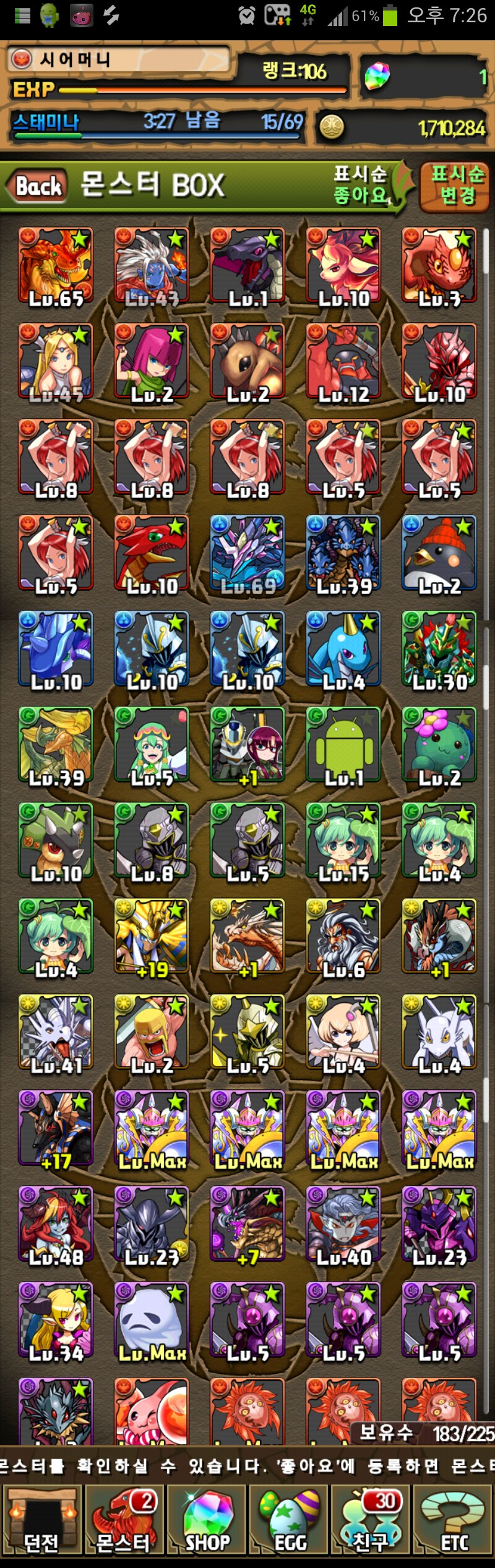Choose the Lv.Max white ghost monster

pyautogui.click(x=152, y=1321)
